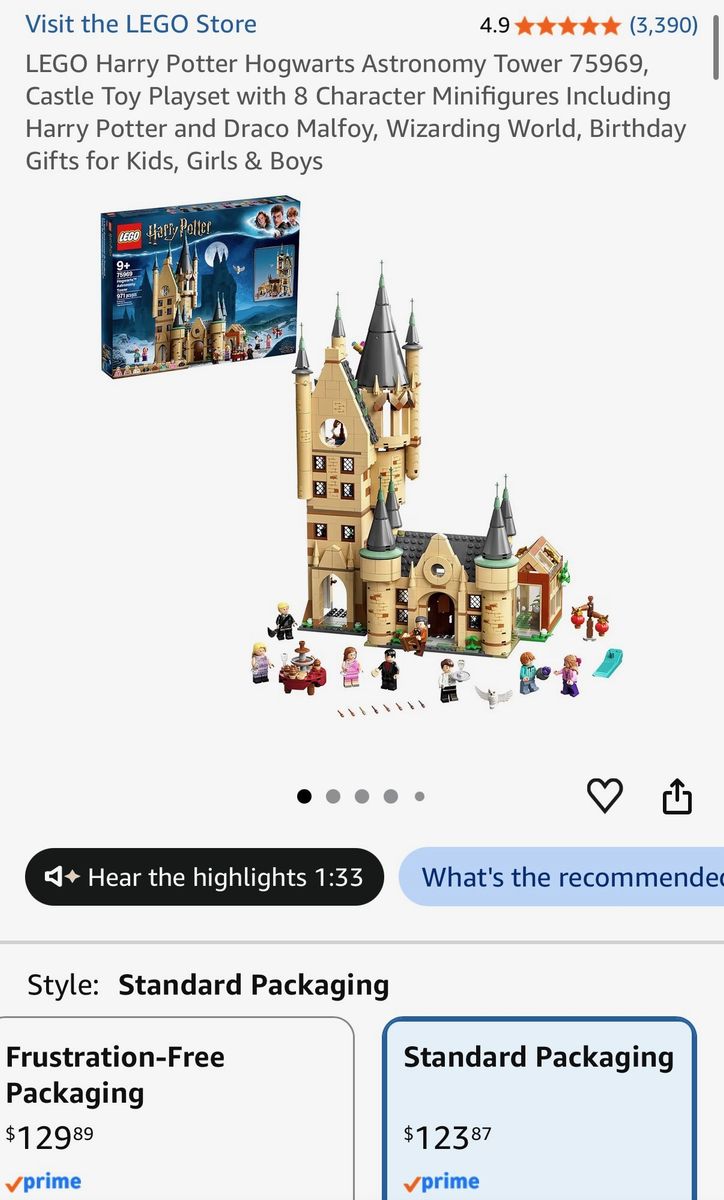Add this item to wish list heart
724x1200 pixels.
coord(604,796)
